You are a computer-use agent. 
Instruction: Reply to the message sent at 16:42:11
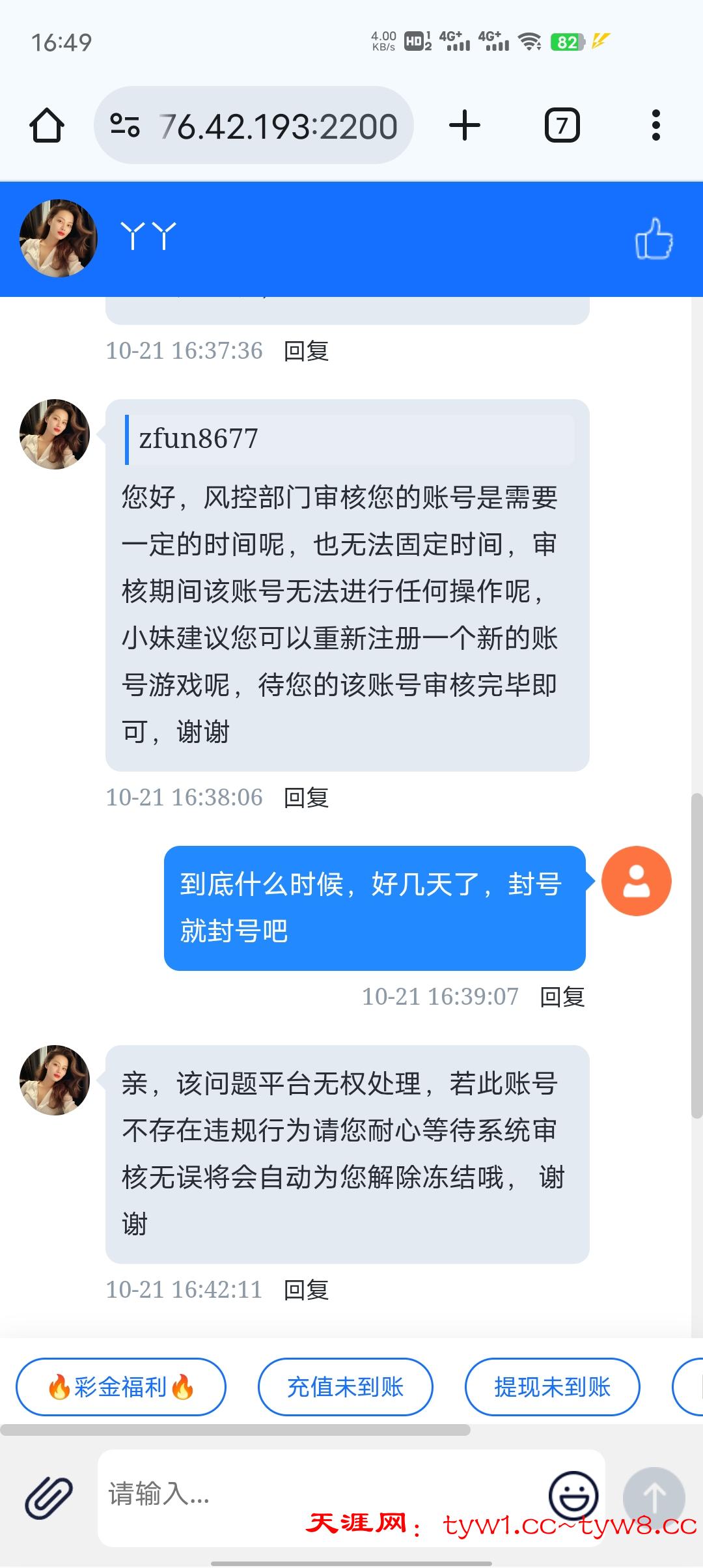coord(306,1290)
